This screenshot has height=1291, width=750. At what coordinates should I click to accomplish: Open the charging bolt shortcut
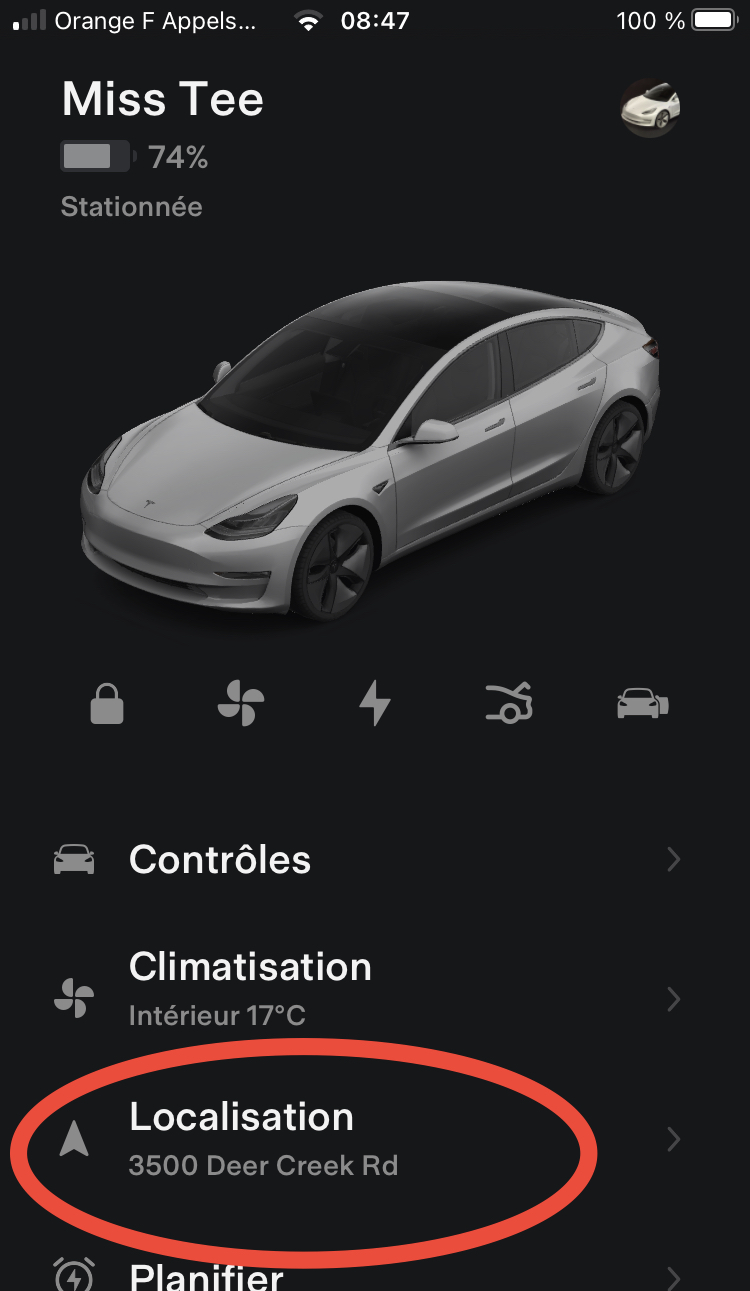pos(375,704)
